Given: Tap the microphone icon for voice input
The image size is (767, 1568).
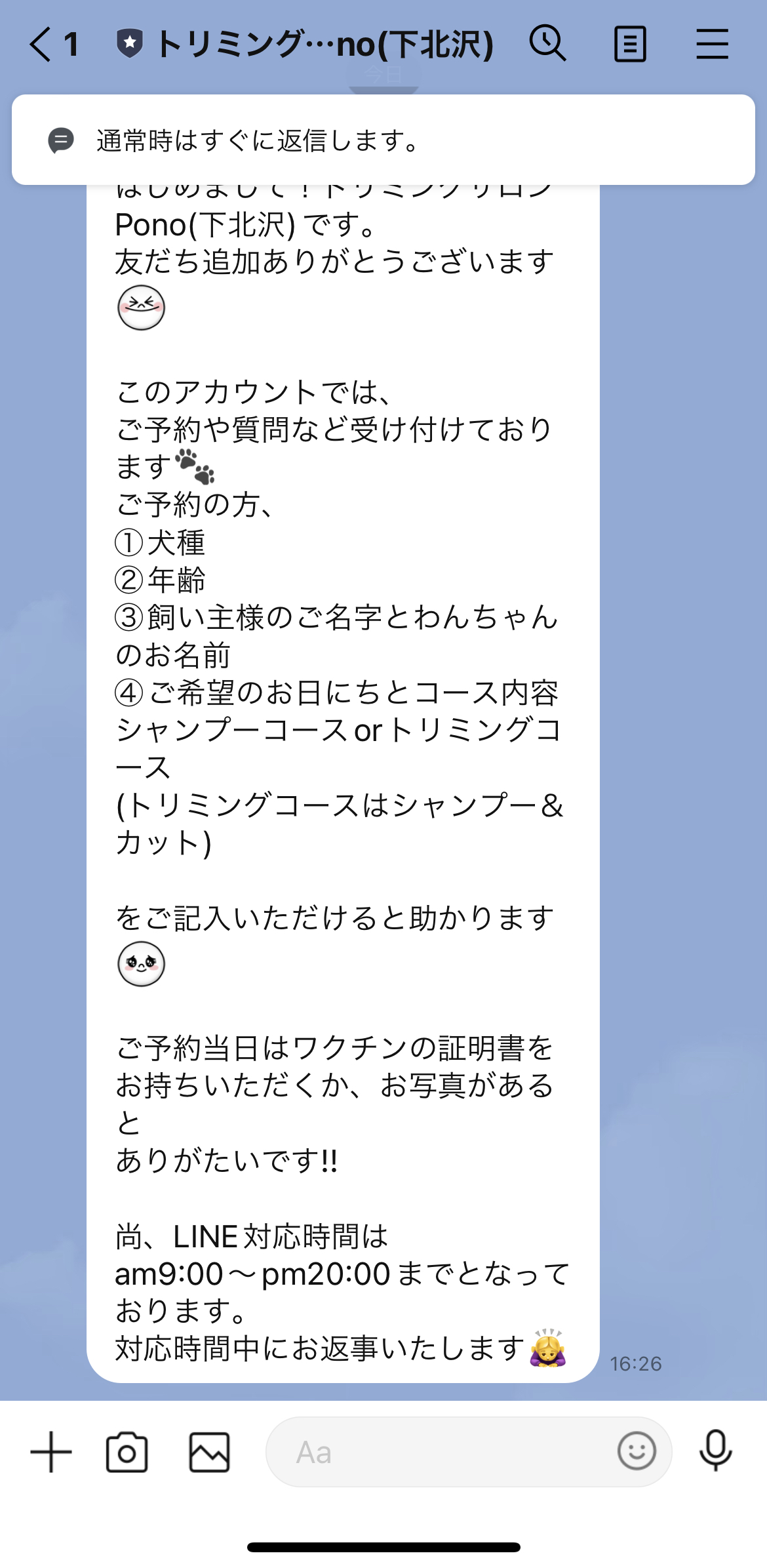Looking at the screenshot, I should pyautogui.click(x=716, y=1451).
